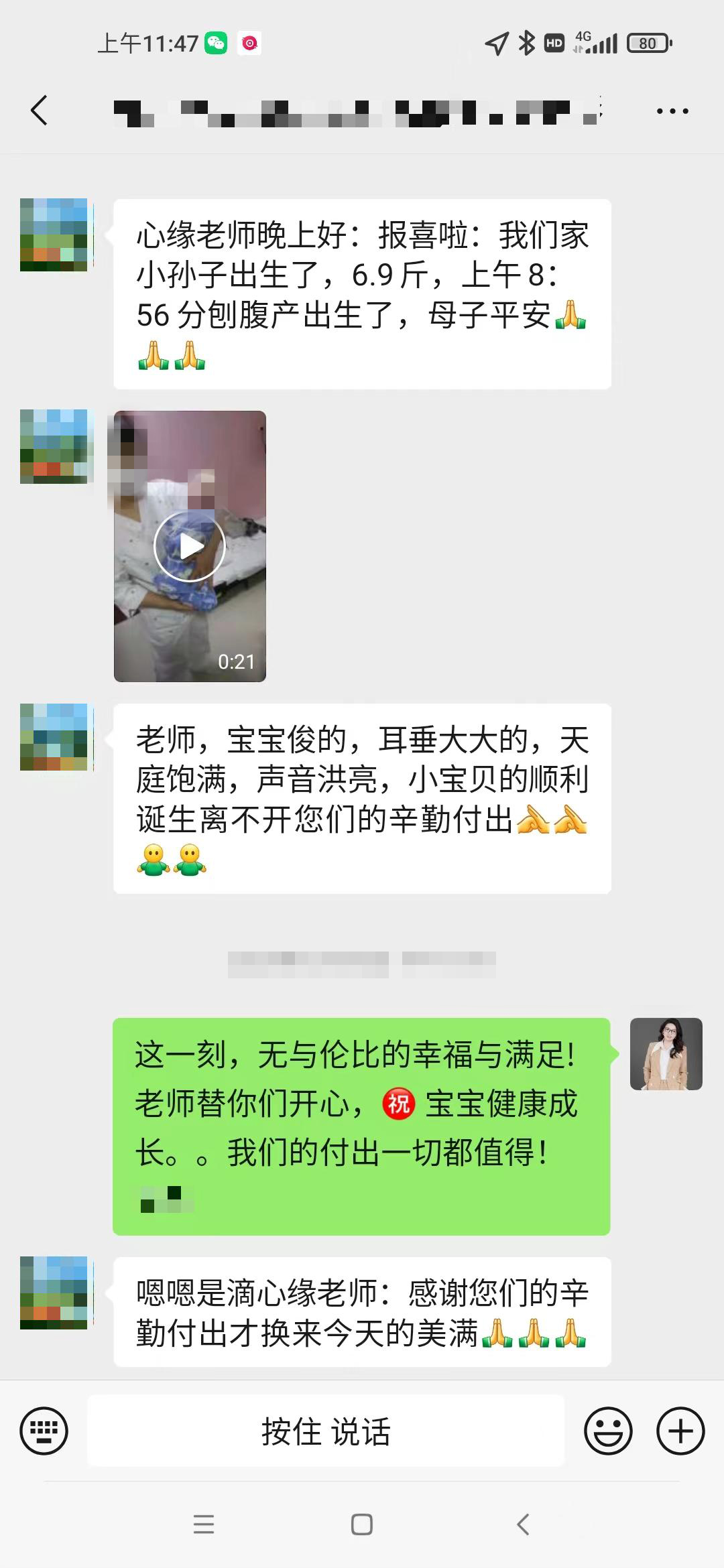Switch to keyboard text input
Viewport: 724px width, 1568px height.
point(44,1431)
